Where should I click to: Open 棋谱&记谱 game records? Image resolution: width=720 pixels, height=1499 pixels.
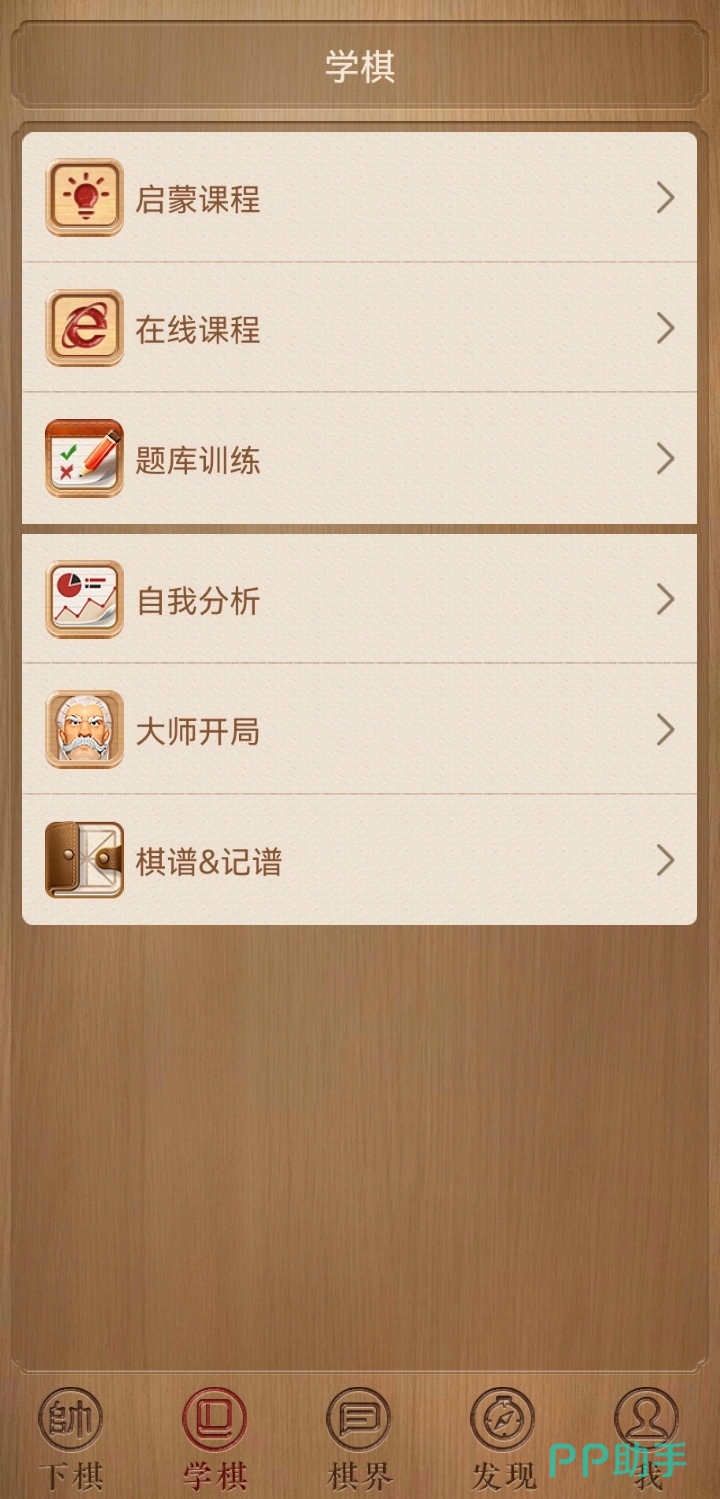point(359,861)
